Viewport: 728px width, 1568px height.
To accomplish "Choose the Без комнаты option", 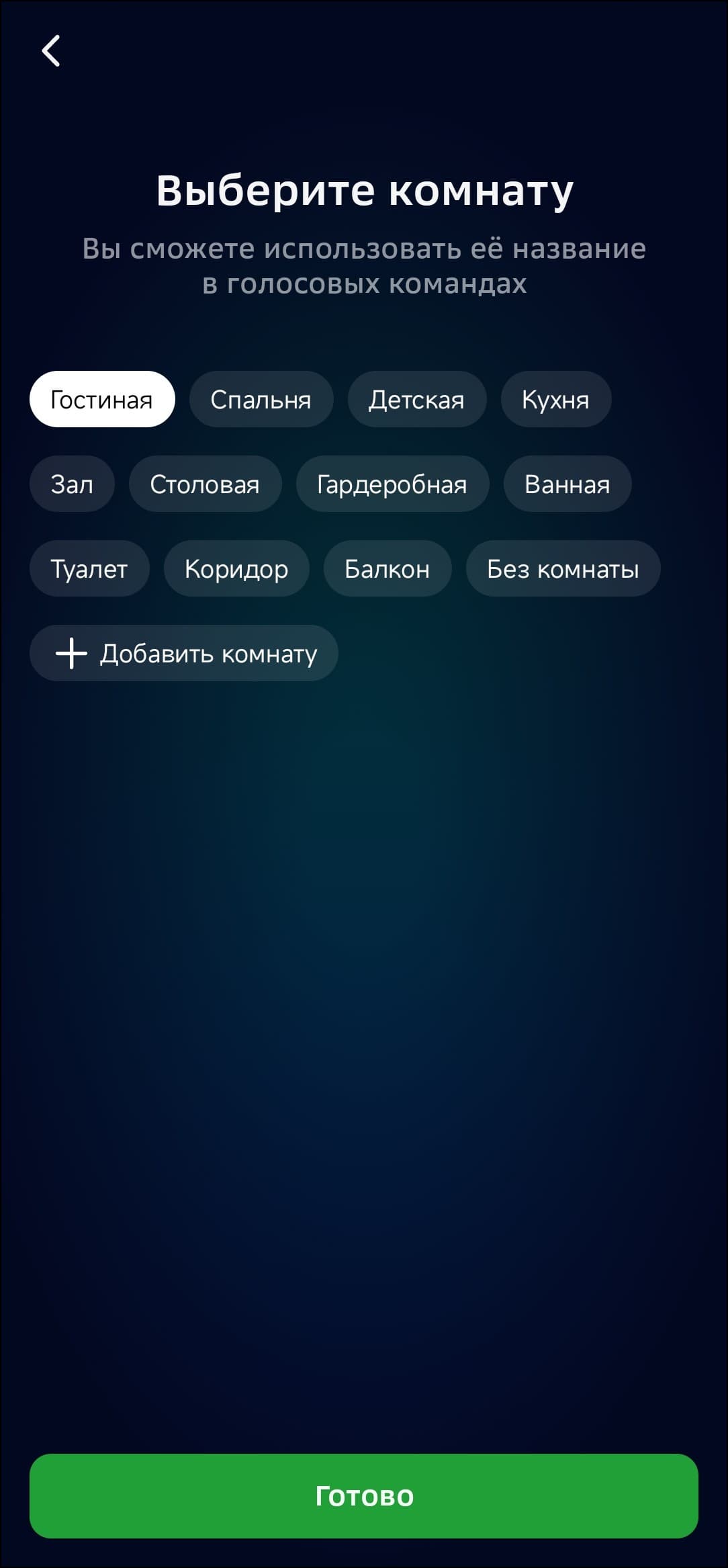I will pos(563,569).
